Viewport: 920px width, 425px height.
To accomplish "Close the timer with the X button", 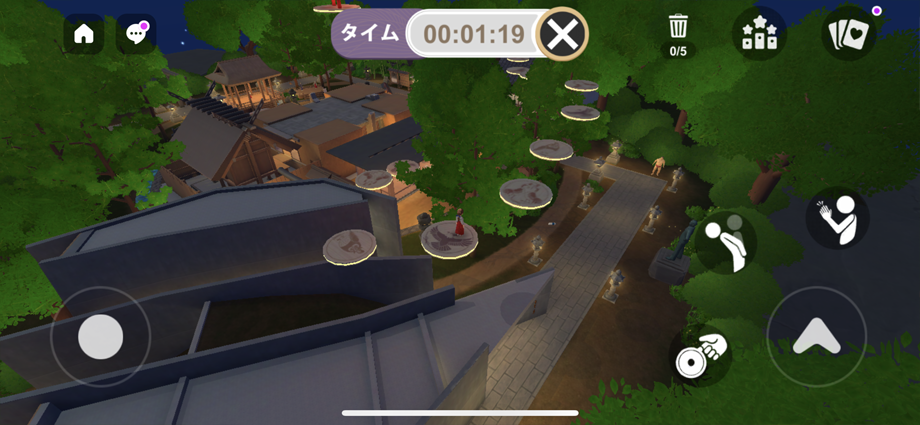I will click(x=563, y=35).
